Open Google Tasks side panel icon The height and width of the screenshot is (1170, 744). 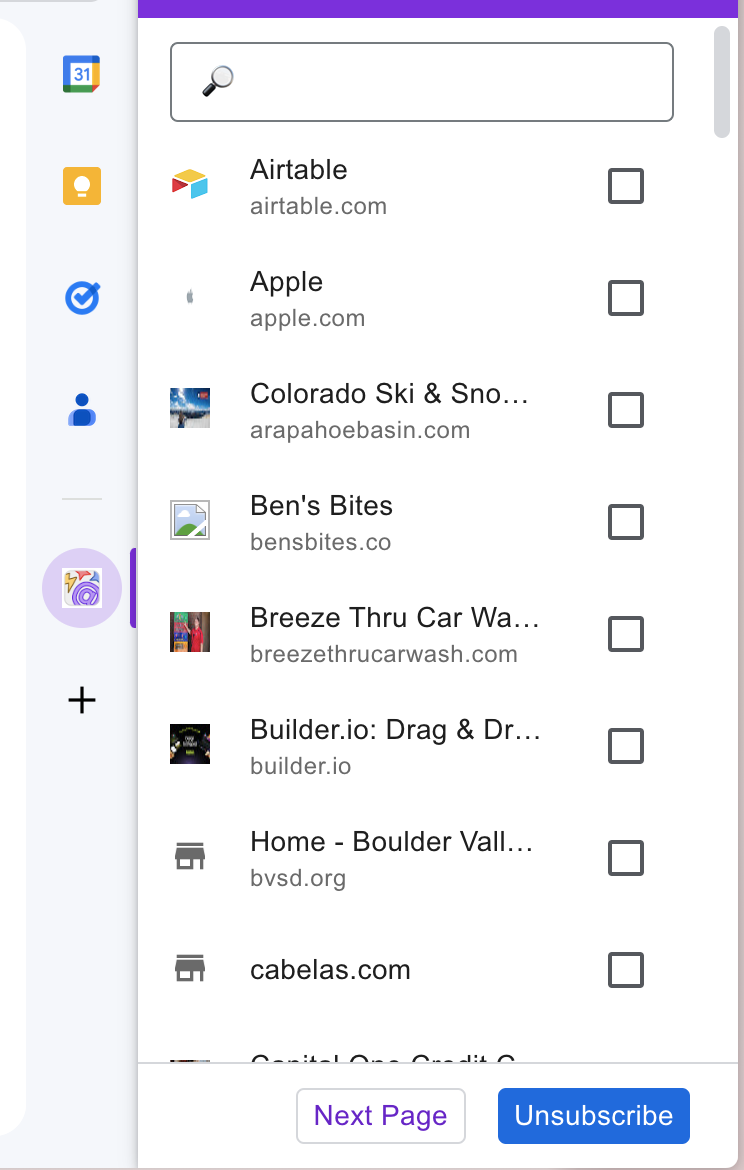point(82,298)
